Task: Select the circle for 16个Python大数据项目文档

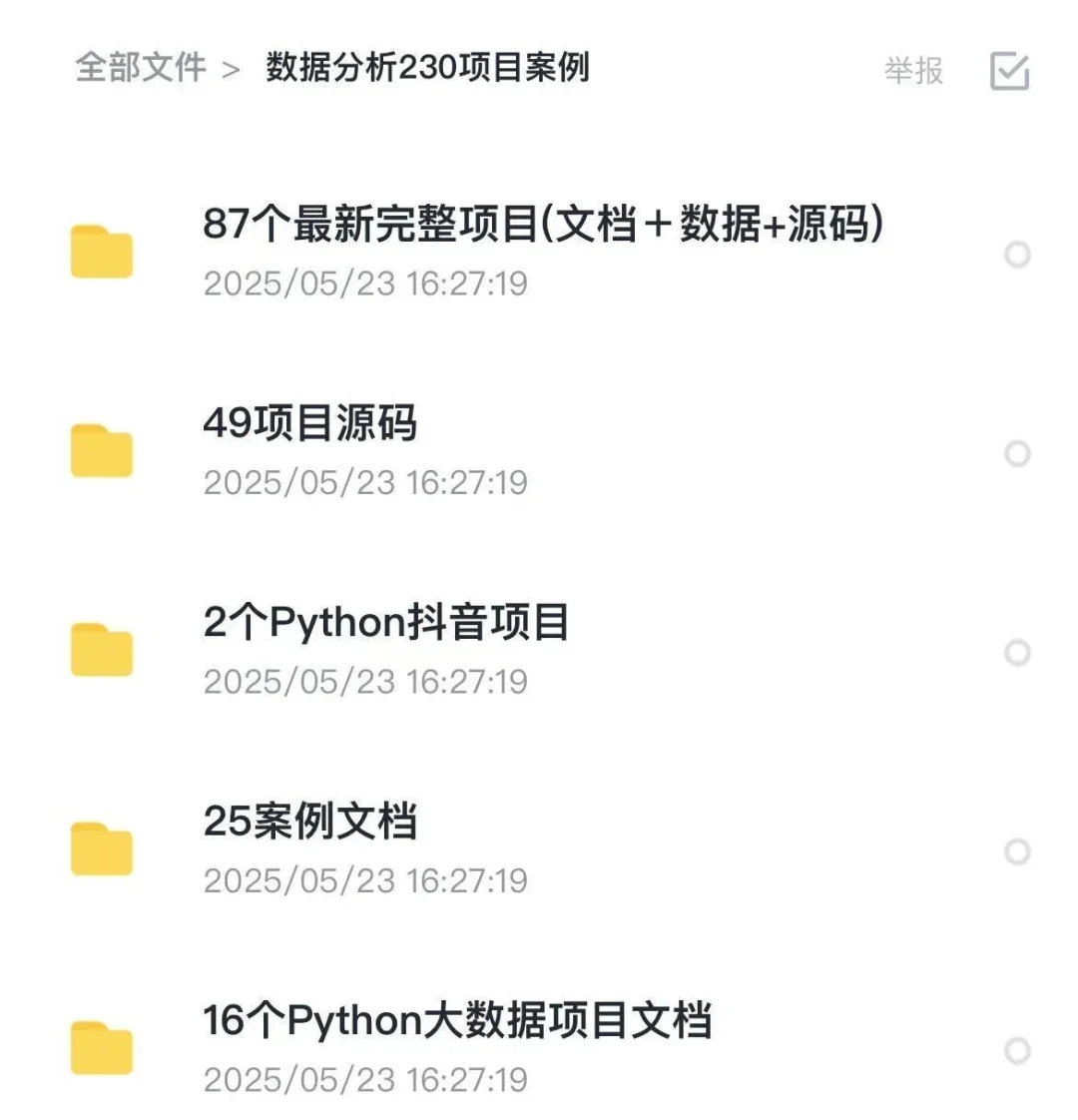Action: [1017, 1050]
